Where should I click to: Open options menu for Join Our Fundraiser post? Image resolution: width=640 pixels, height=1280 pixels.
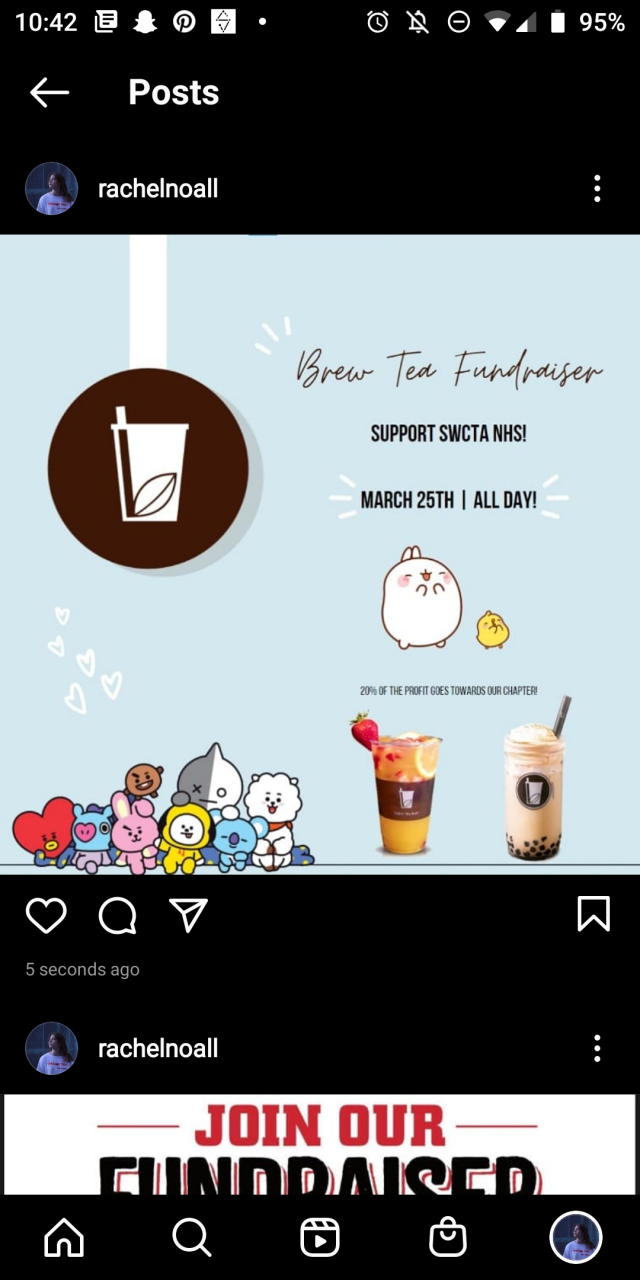click(597, 1048)
